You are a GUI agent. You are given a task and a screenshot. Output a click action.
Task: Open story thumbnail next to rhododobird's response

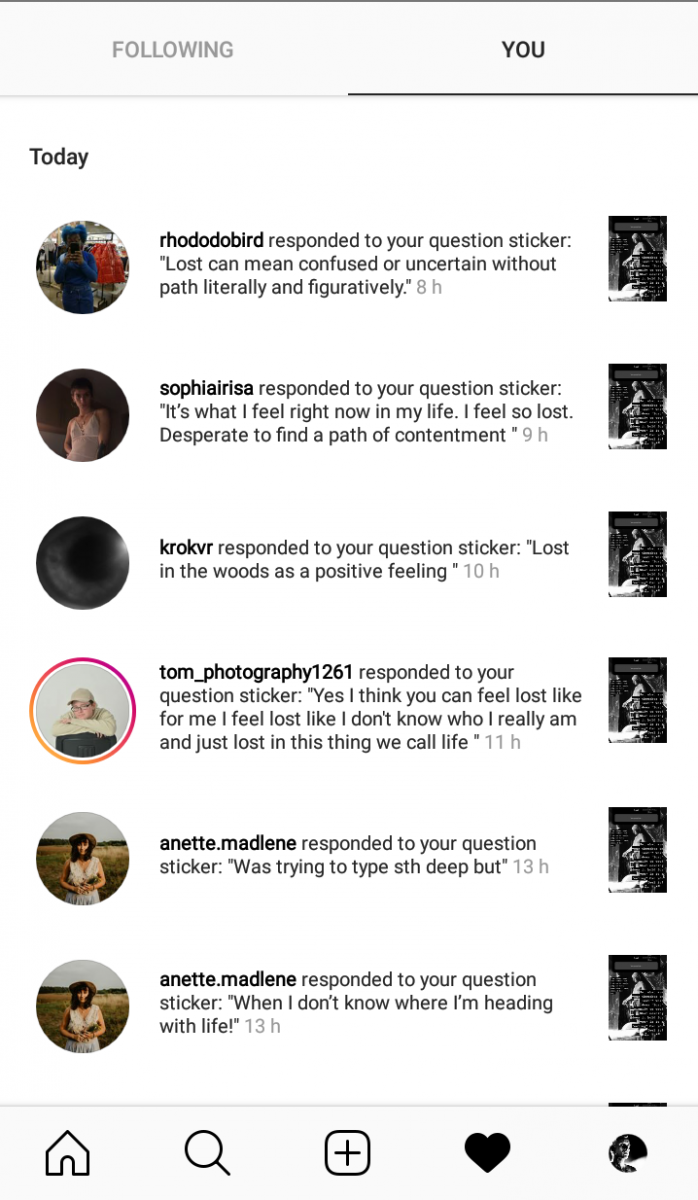pos(637,259)
